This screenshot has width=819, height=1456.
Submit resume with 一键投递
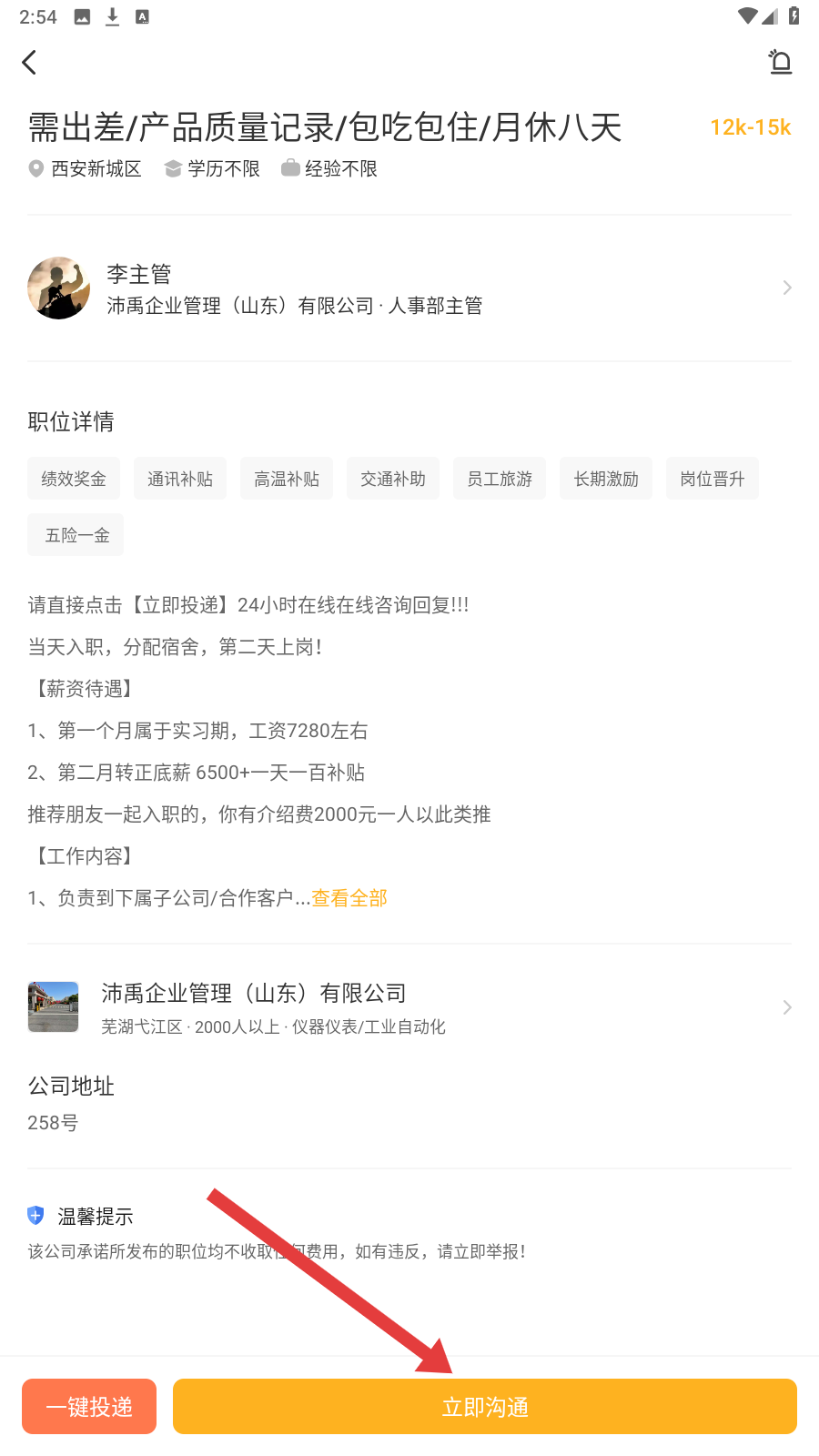[x=89, y=1407]
